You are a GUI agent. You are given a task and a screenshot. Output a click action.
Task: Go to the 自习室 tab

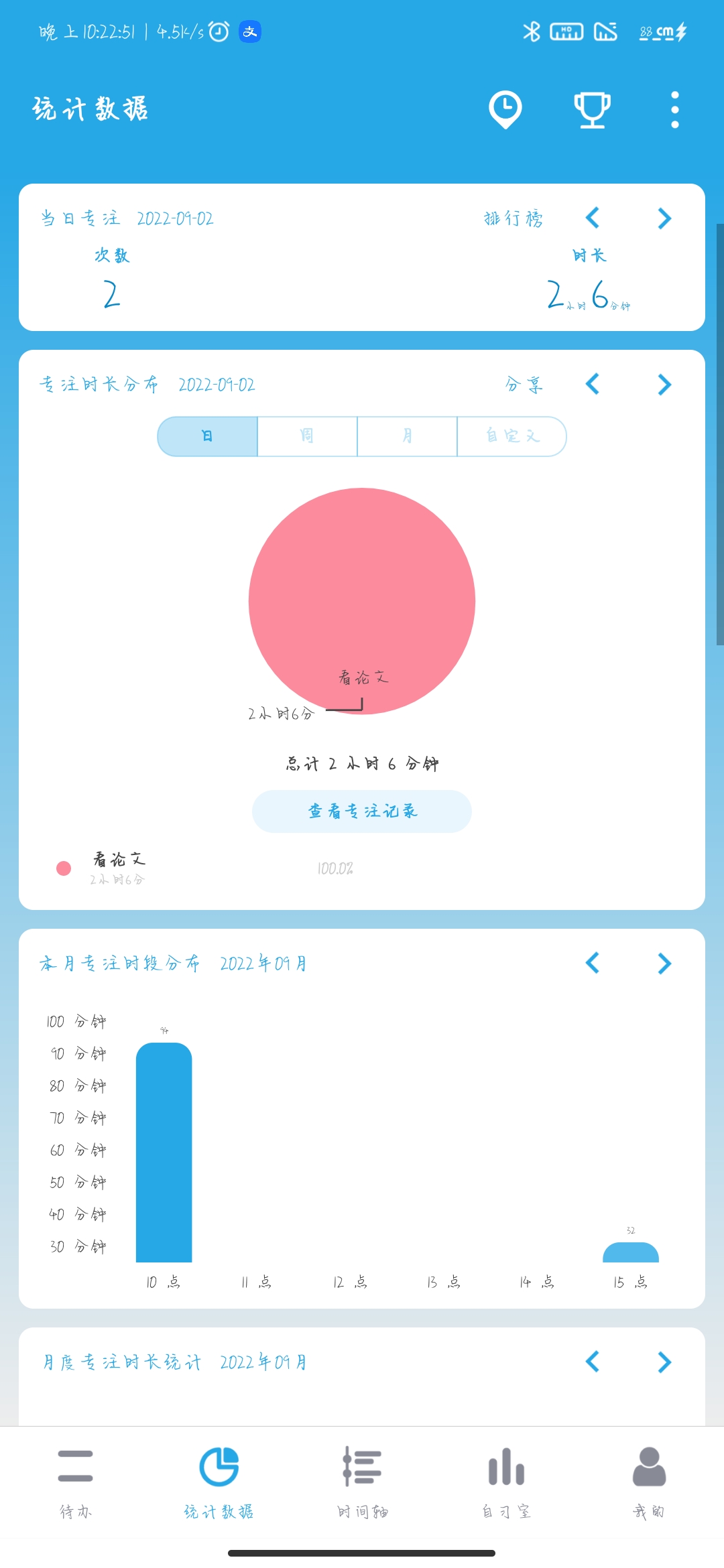(506, 1481)
